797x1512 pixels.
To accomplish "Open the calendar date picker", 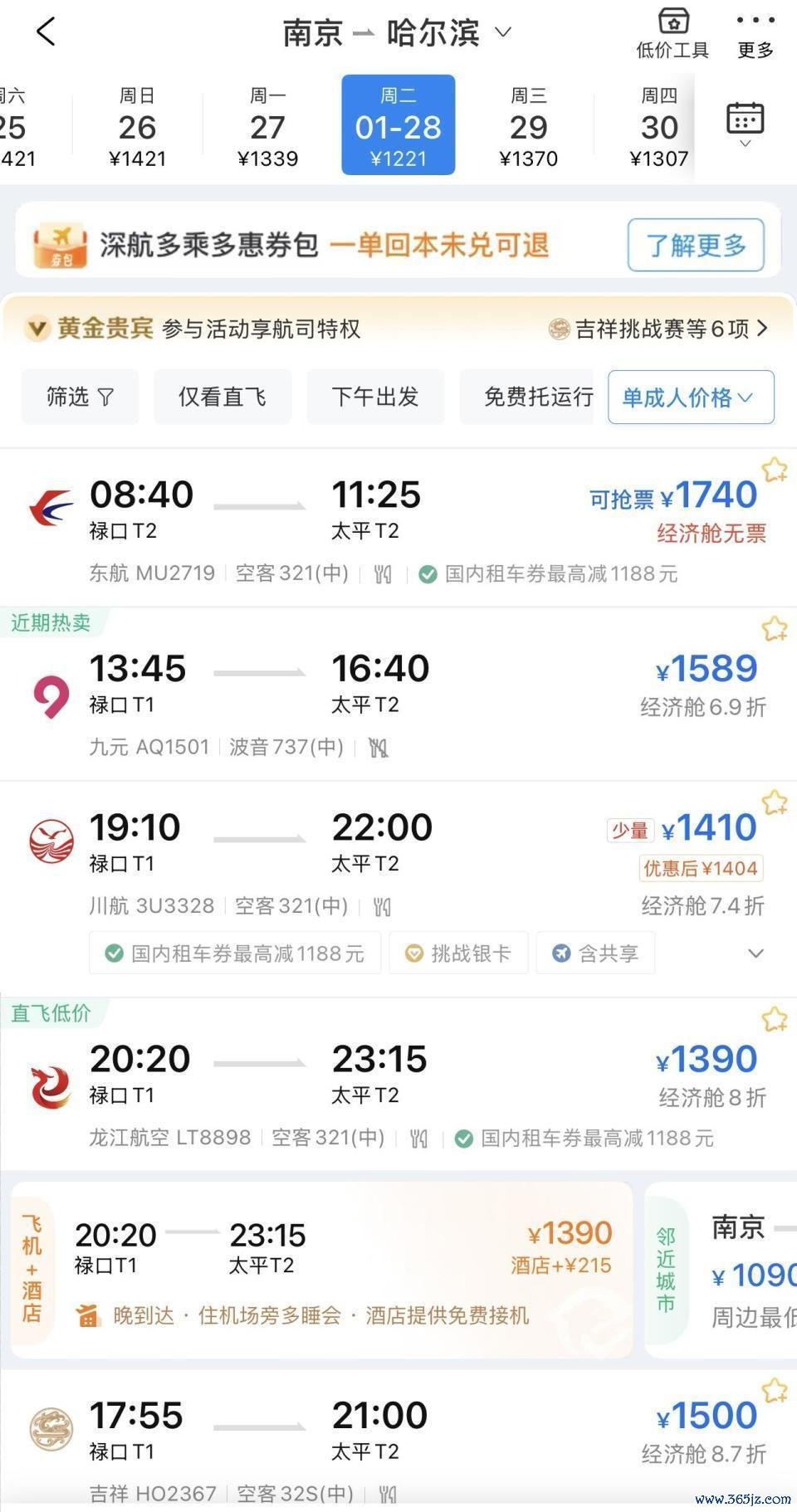I will (745, 123).
